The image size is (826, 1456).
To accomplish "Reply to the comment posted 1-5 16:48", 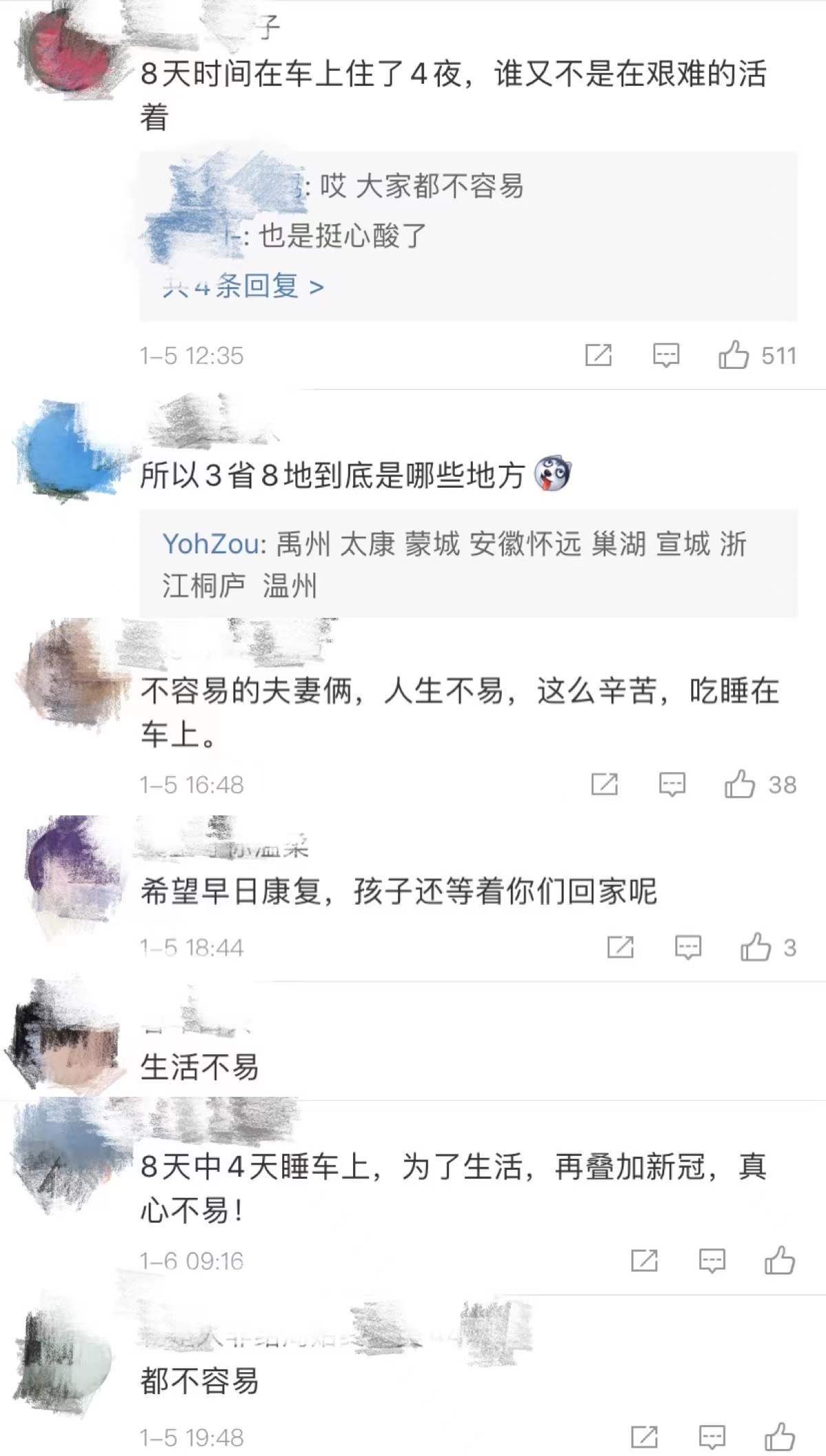I will [x=672, y=784].
